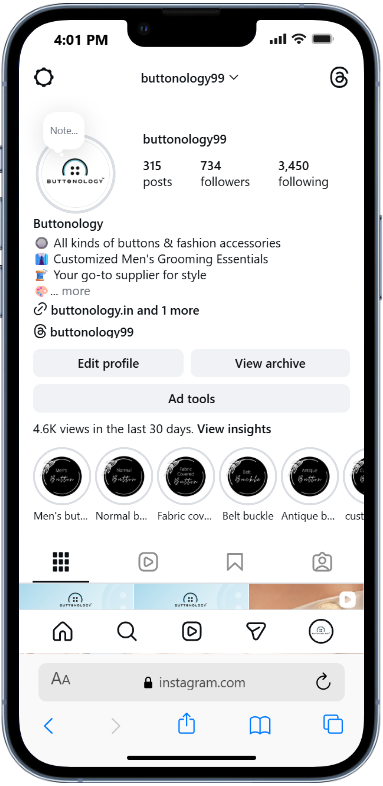Viewport: 383px width, 786px height.
Task: Switch to the Tagged photos tab
Action: click(x=322, y=562)
